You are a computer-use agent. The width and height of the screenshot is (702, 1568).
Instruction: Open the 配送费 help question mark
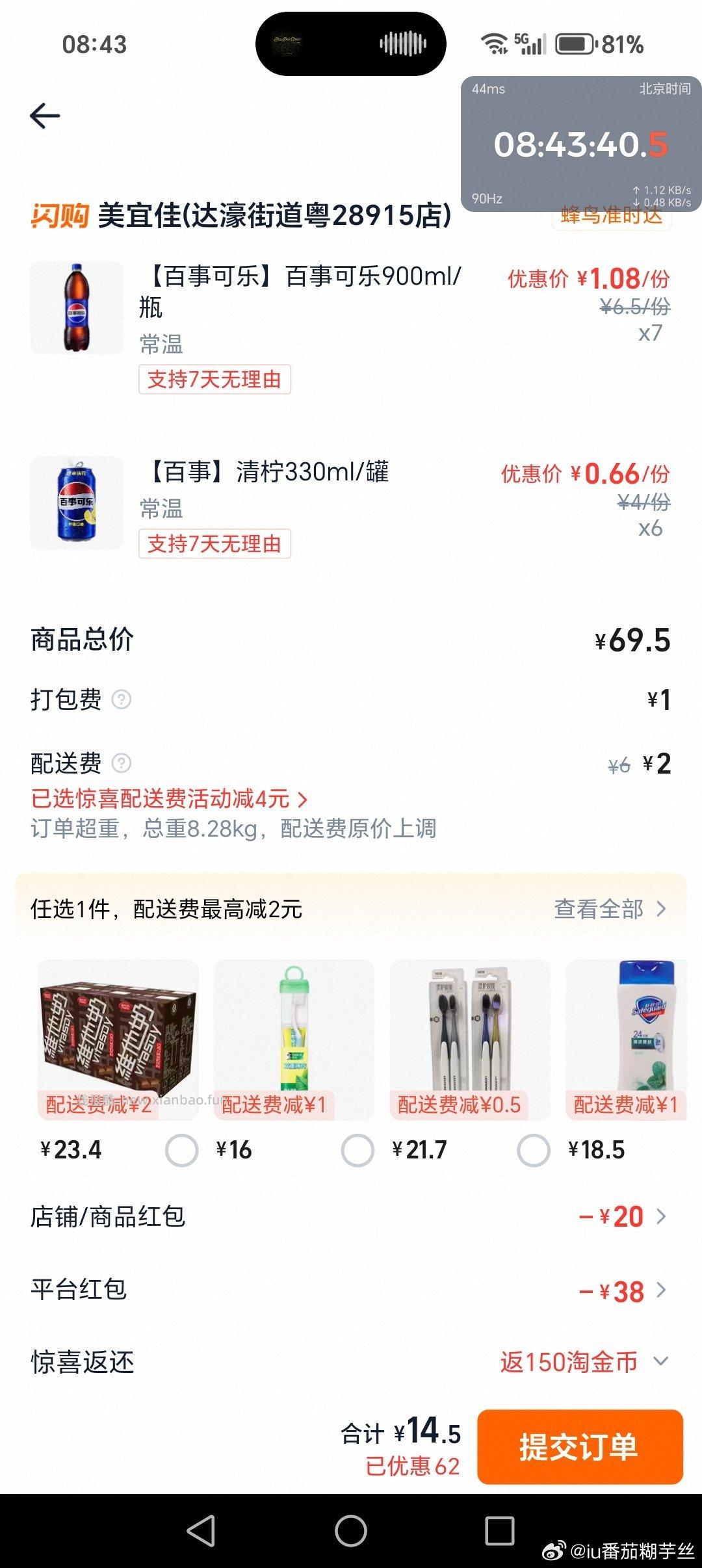point(122,764)
